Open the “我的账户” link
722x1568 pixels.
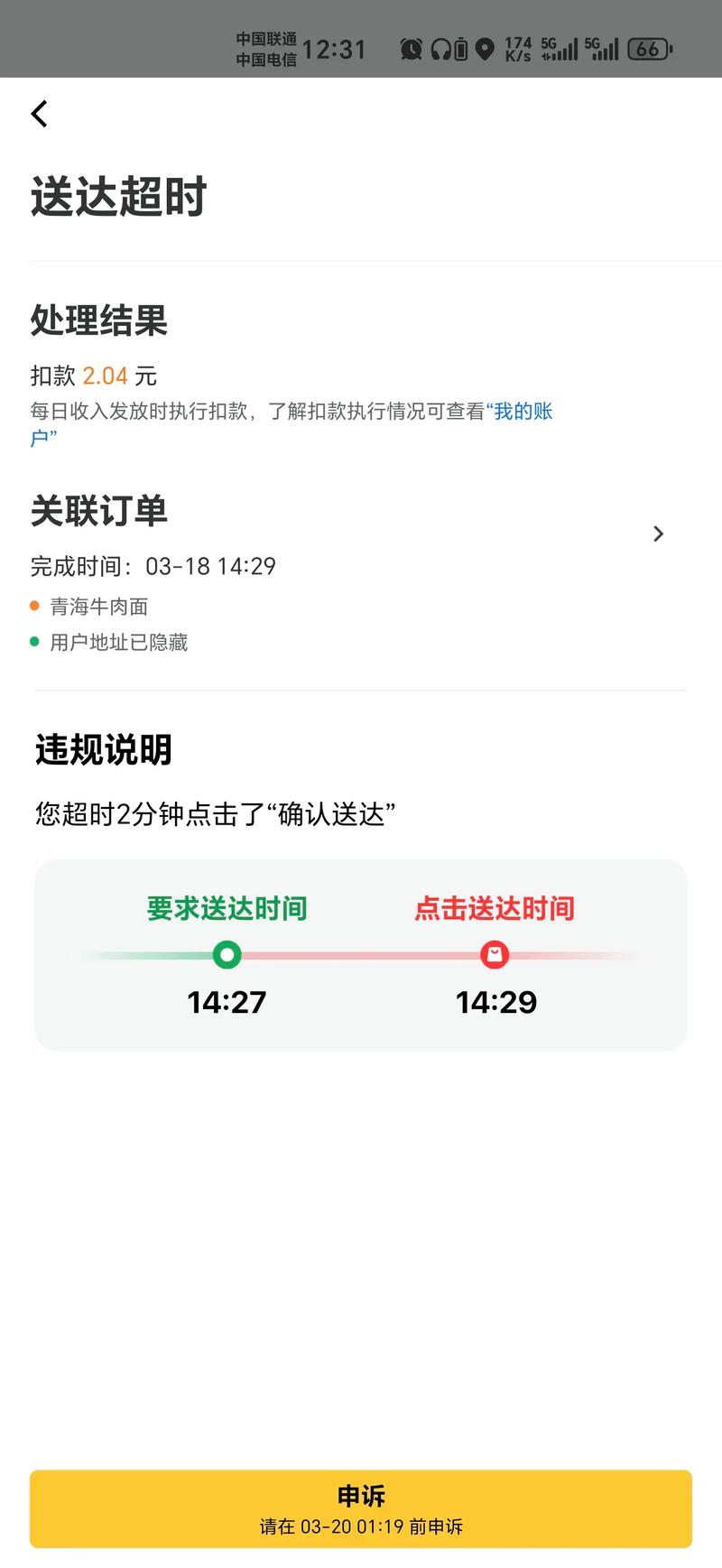523,412
